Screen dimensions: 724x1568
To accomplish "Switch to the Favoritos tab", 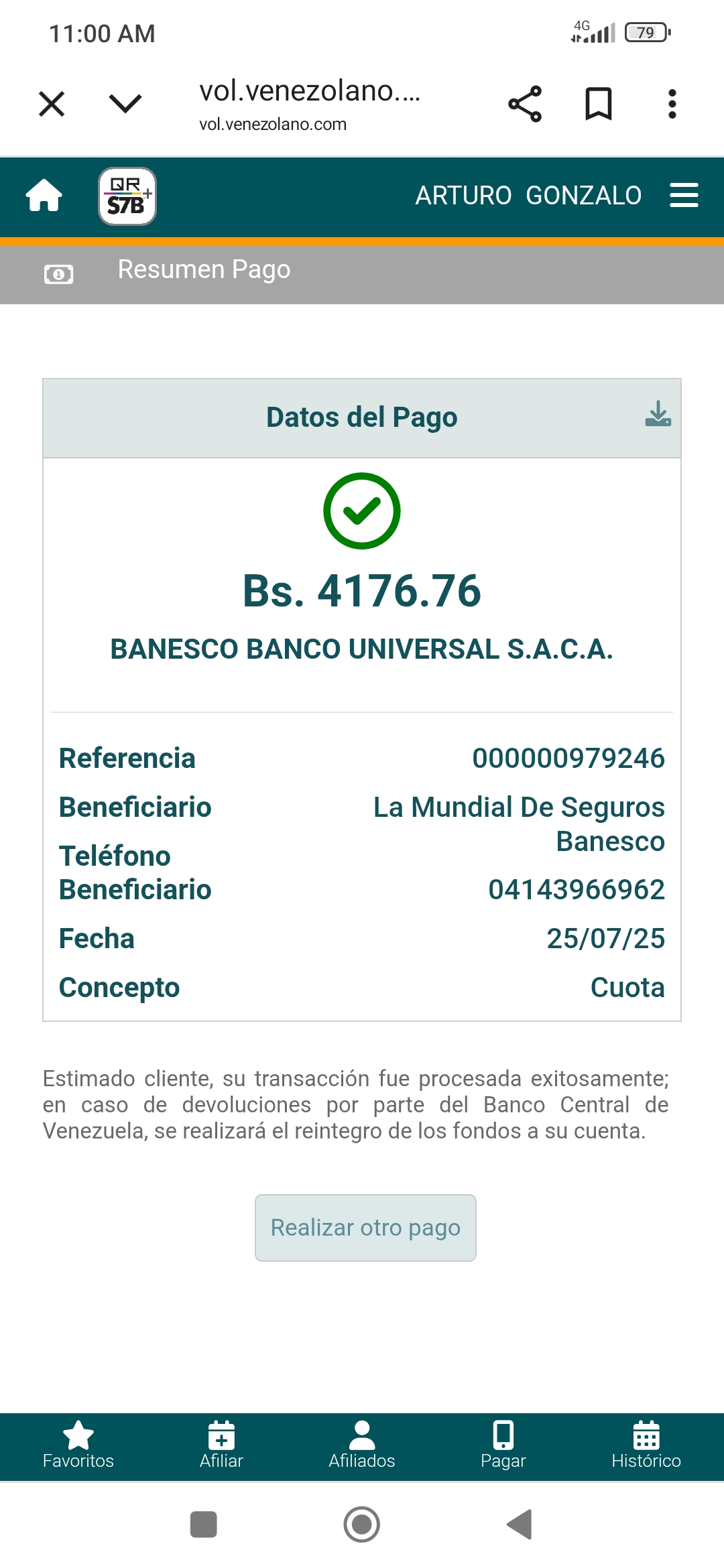I will coord(78,1446).
